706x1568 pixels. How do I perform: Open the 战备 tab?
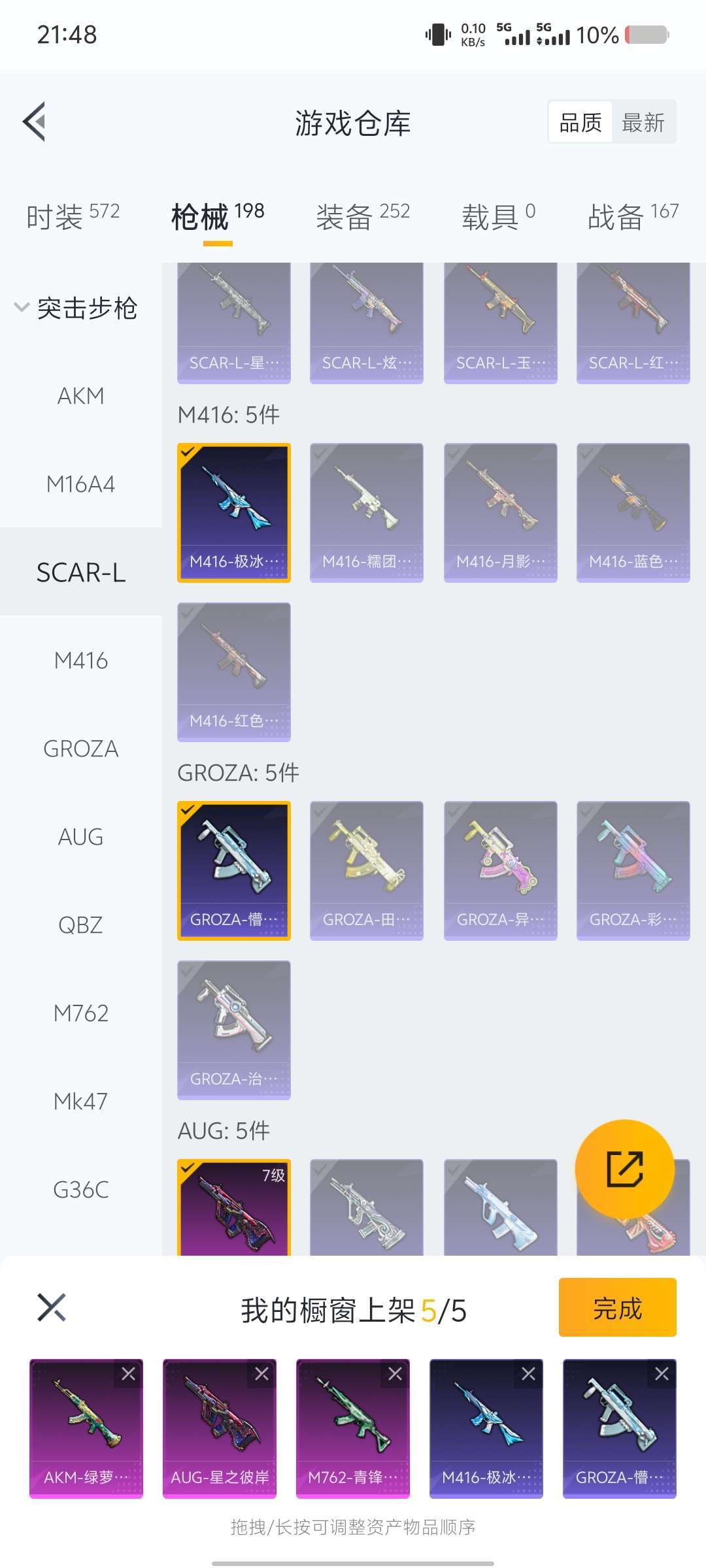[x=633, y=216]
